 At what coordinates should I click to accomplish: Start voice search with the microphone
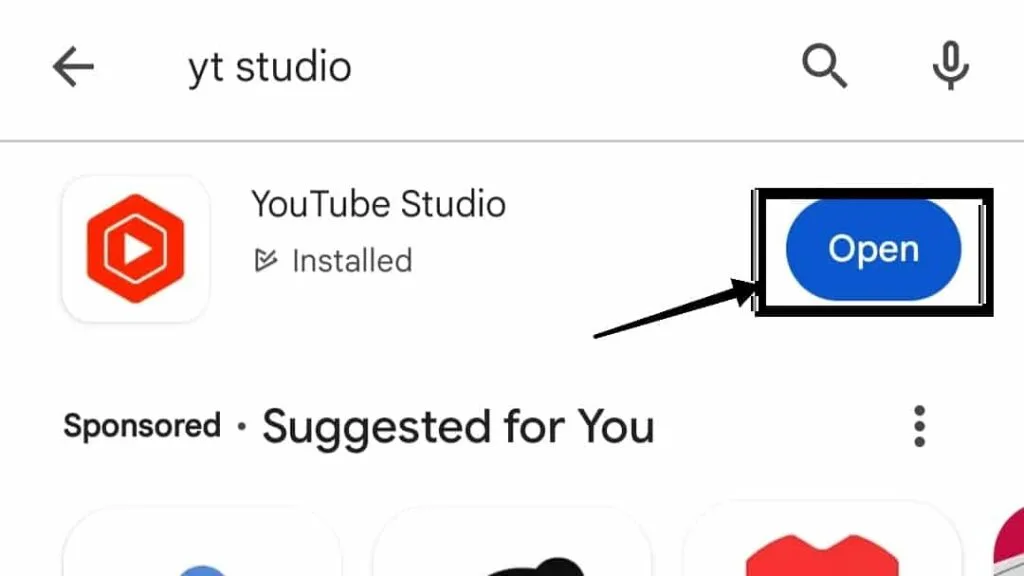point(949,67)
